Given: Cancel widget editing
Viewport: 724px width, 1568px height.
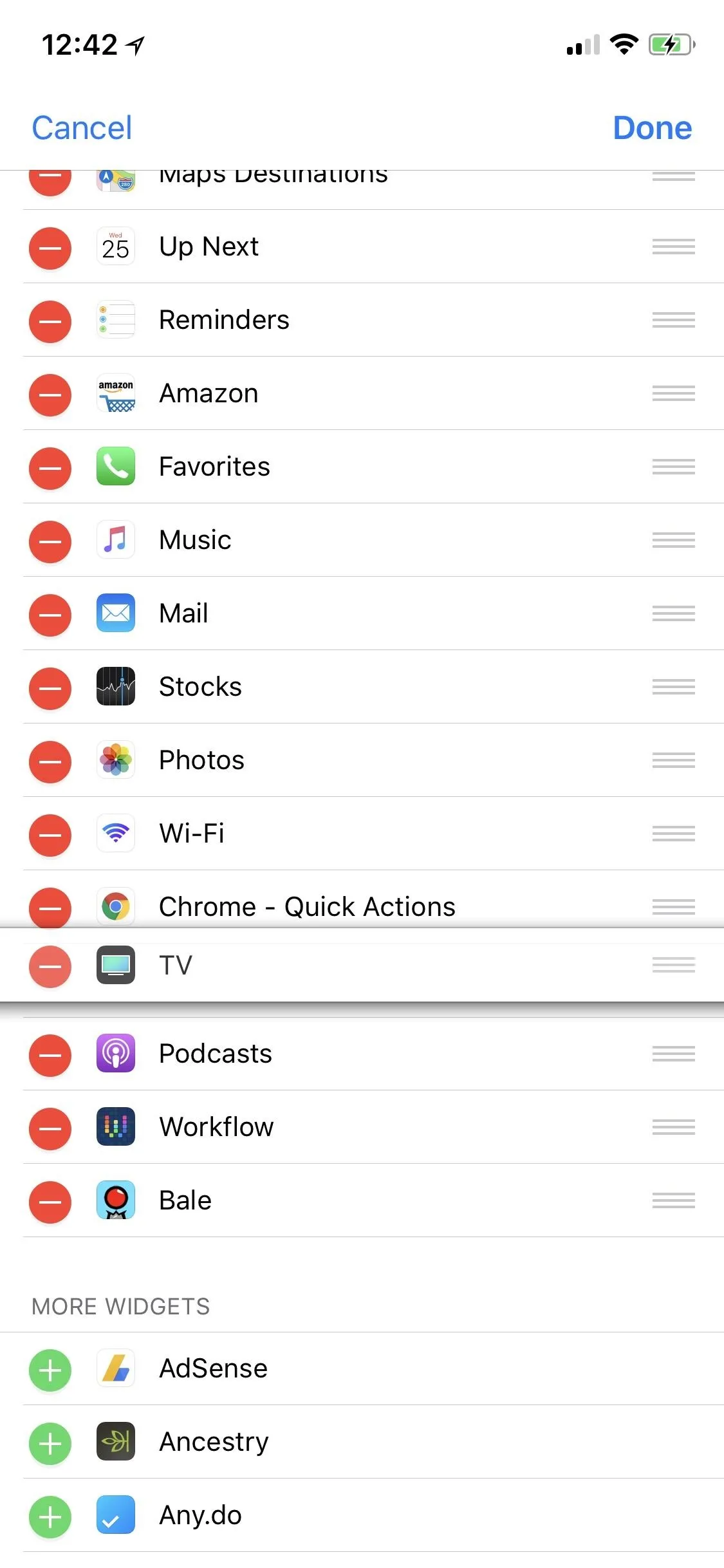Looking at the screenshot, I should [82, 127].
